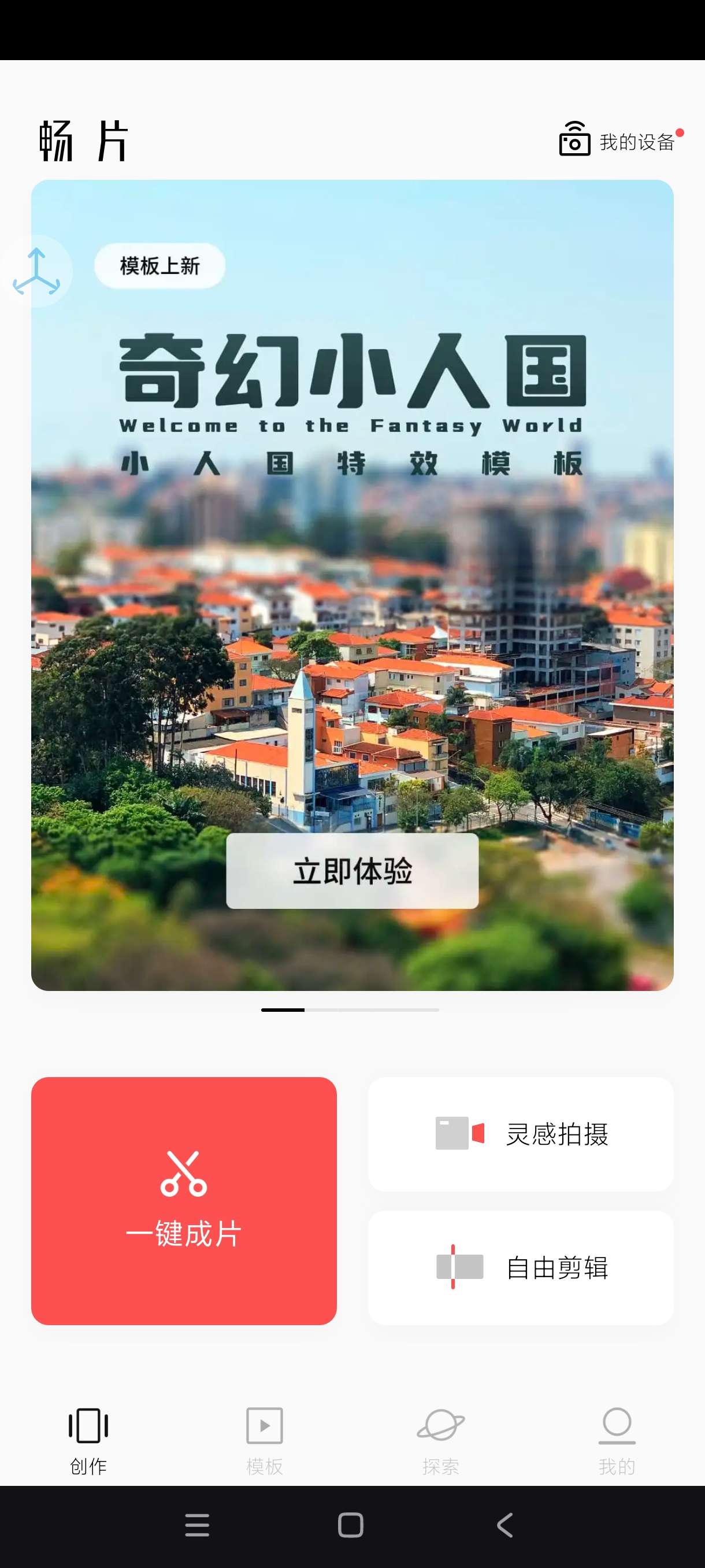Select the 创作 tab

[x=88, y=1440]
